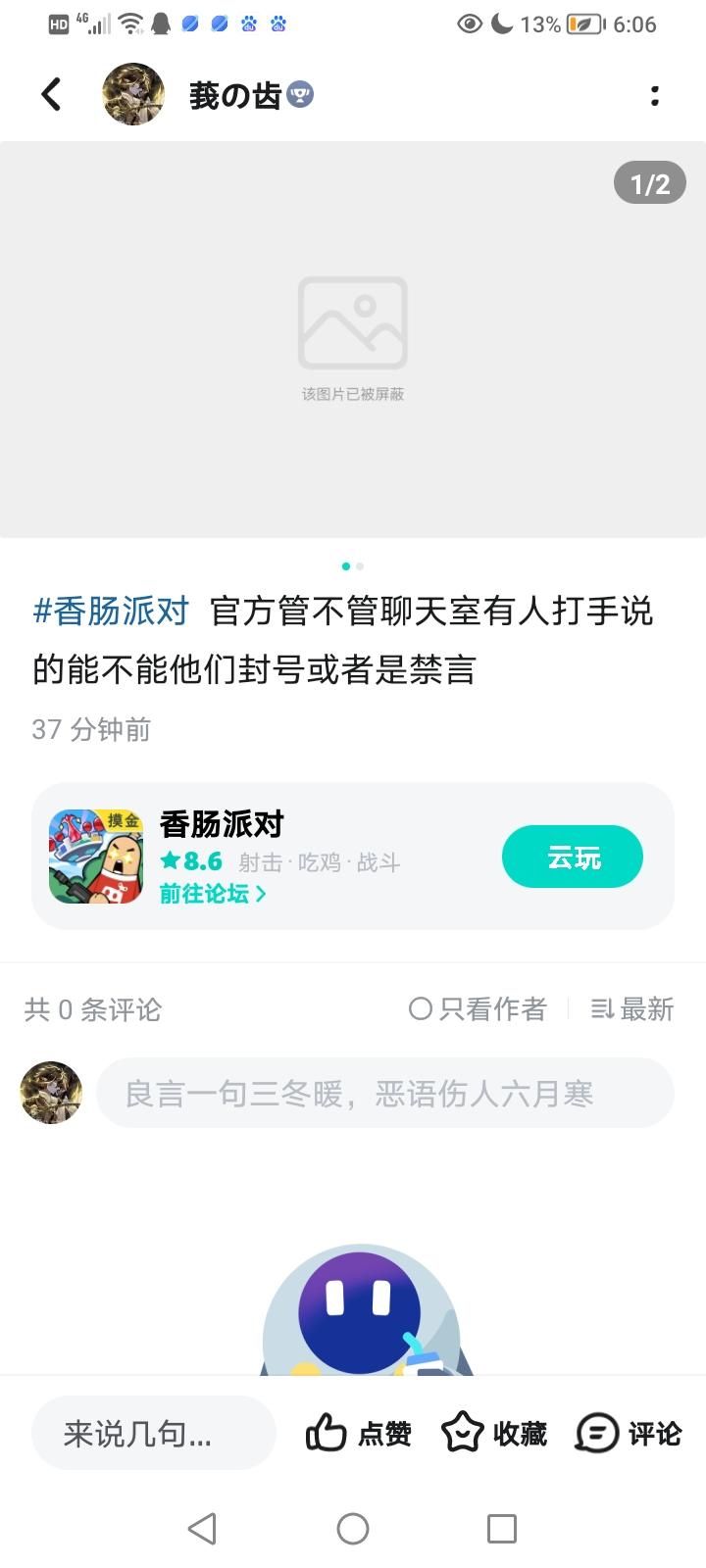Screen dimensions: 706x1568
Task: Tap the 香肠派对 game icon thumbnail
Action: coord(96,856)
